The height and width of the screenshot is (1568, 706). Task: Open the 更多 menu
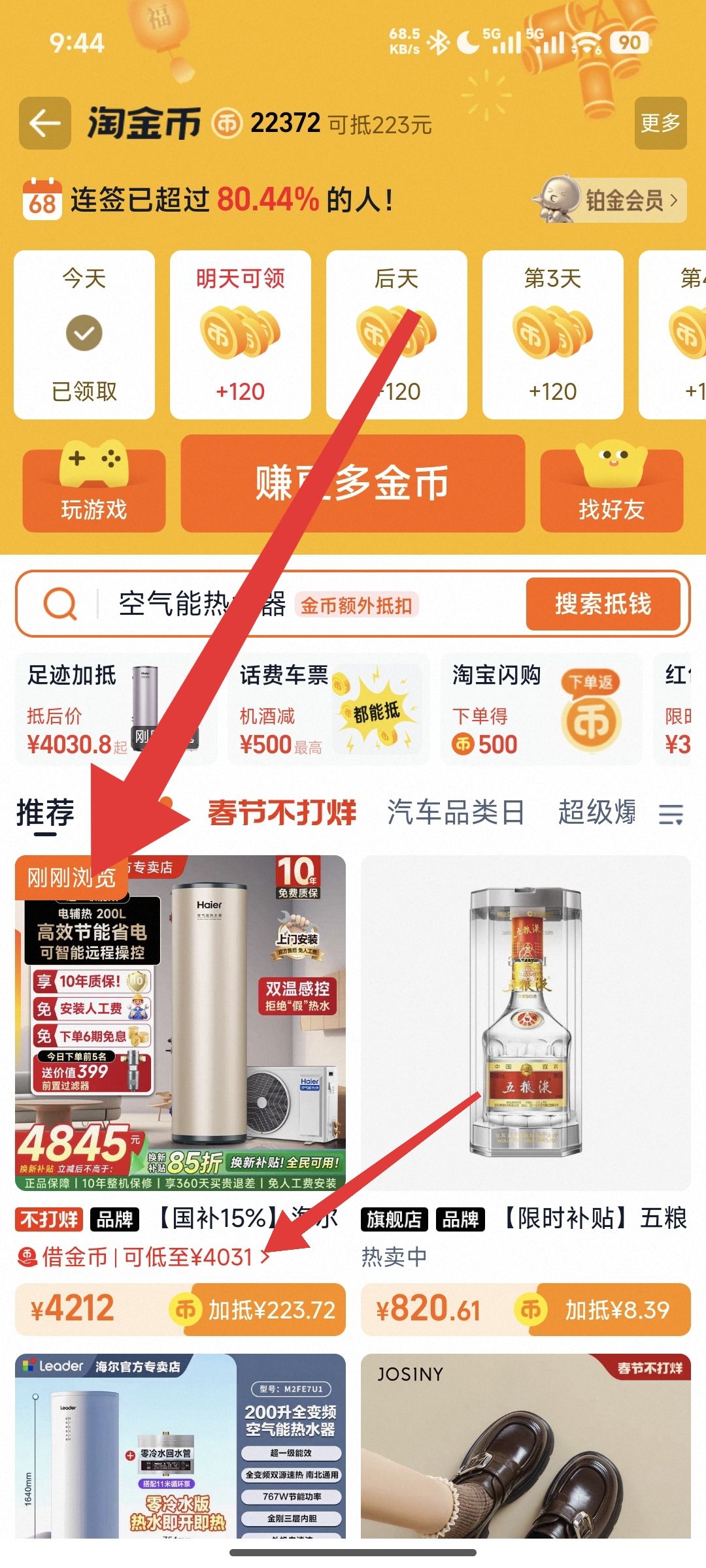660,123
